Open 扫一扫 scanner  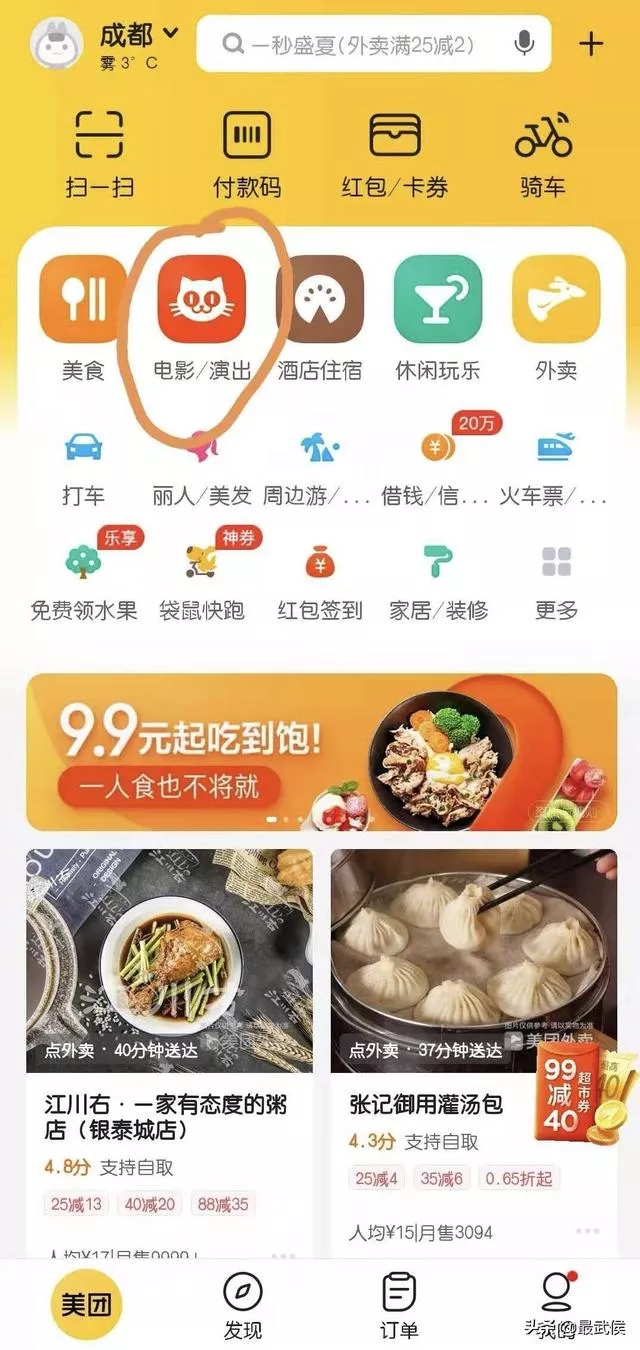[98, 153]
